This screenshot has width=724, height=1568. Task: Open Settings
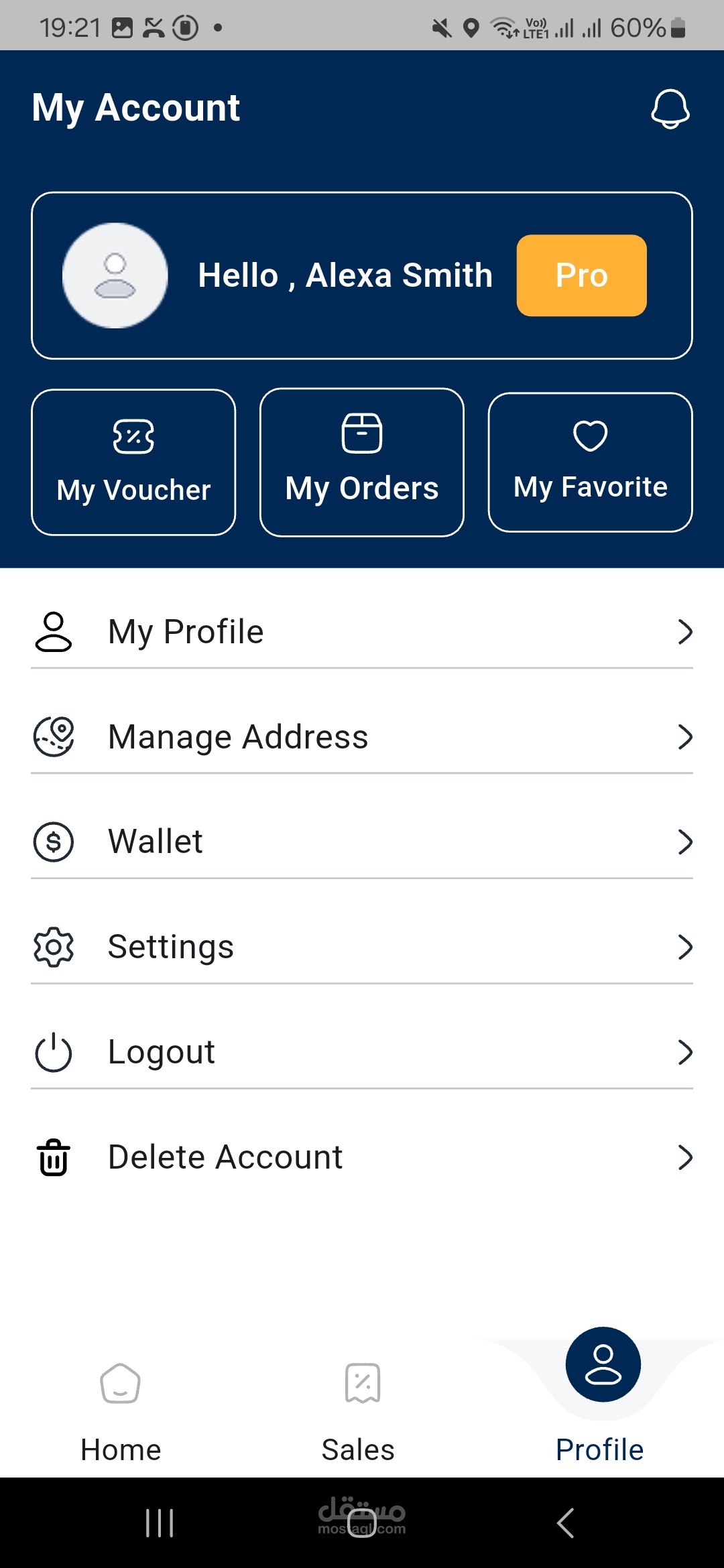click(362, 947)
